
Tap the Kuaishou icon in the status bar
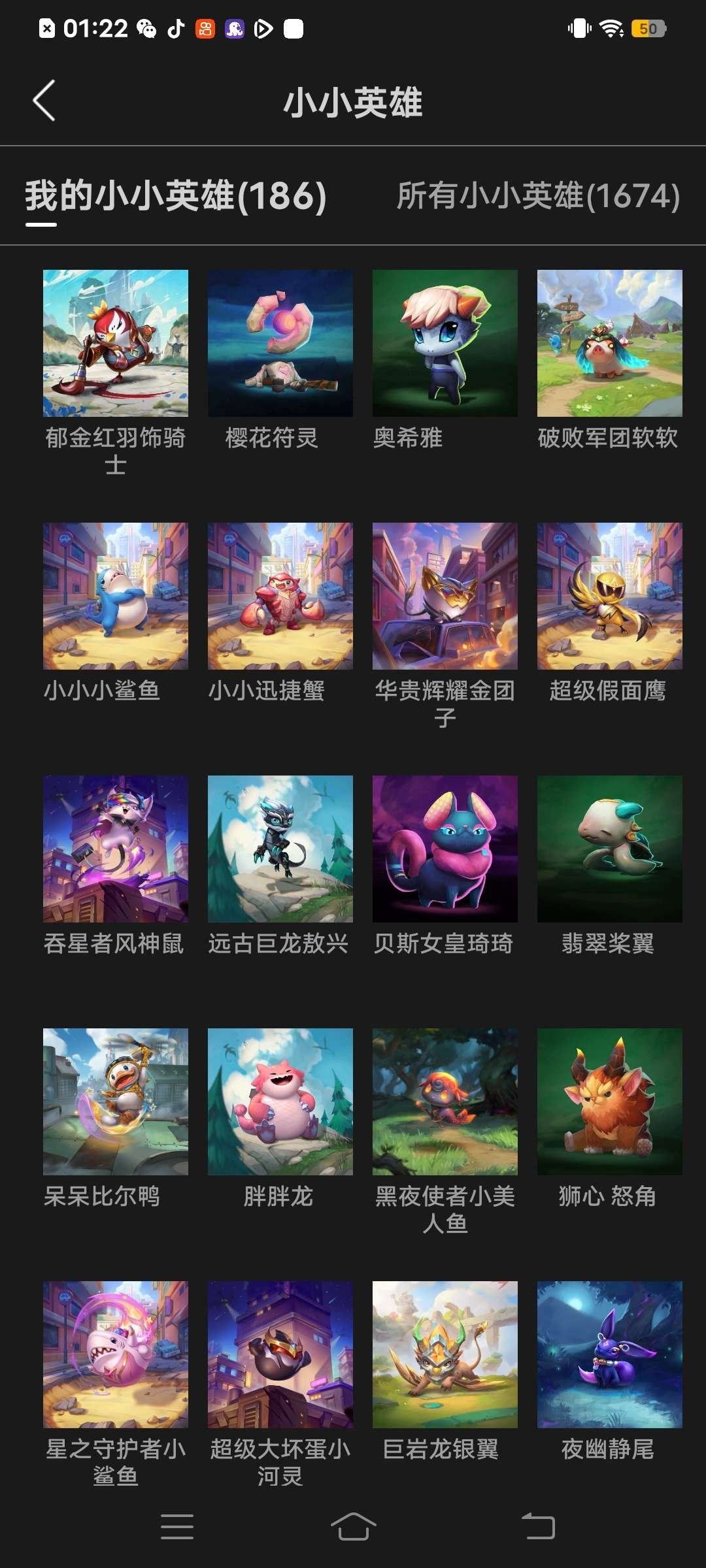[205, 27]
